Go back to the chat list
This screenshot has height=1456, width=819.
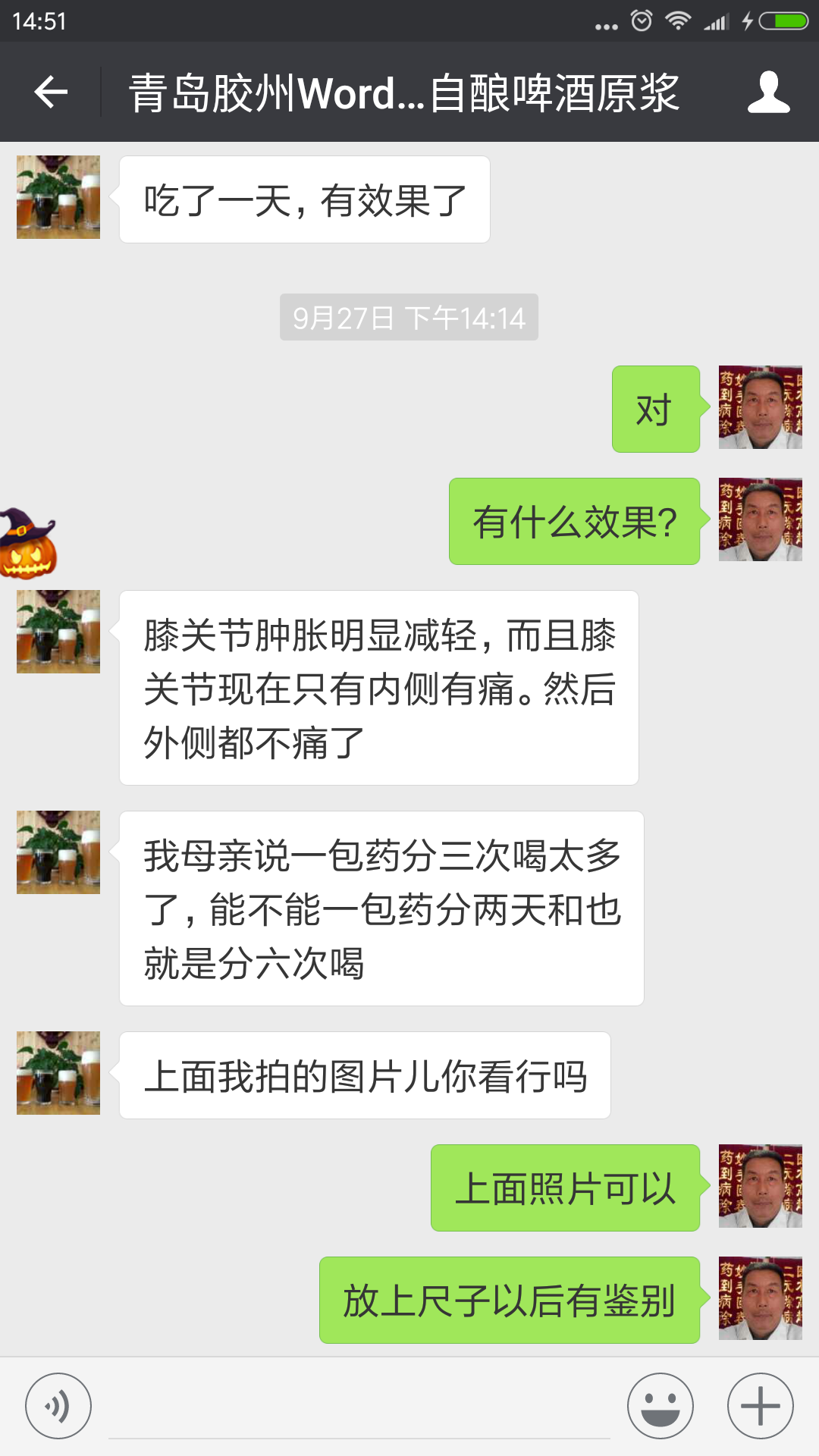point(51,93)
